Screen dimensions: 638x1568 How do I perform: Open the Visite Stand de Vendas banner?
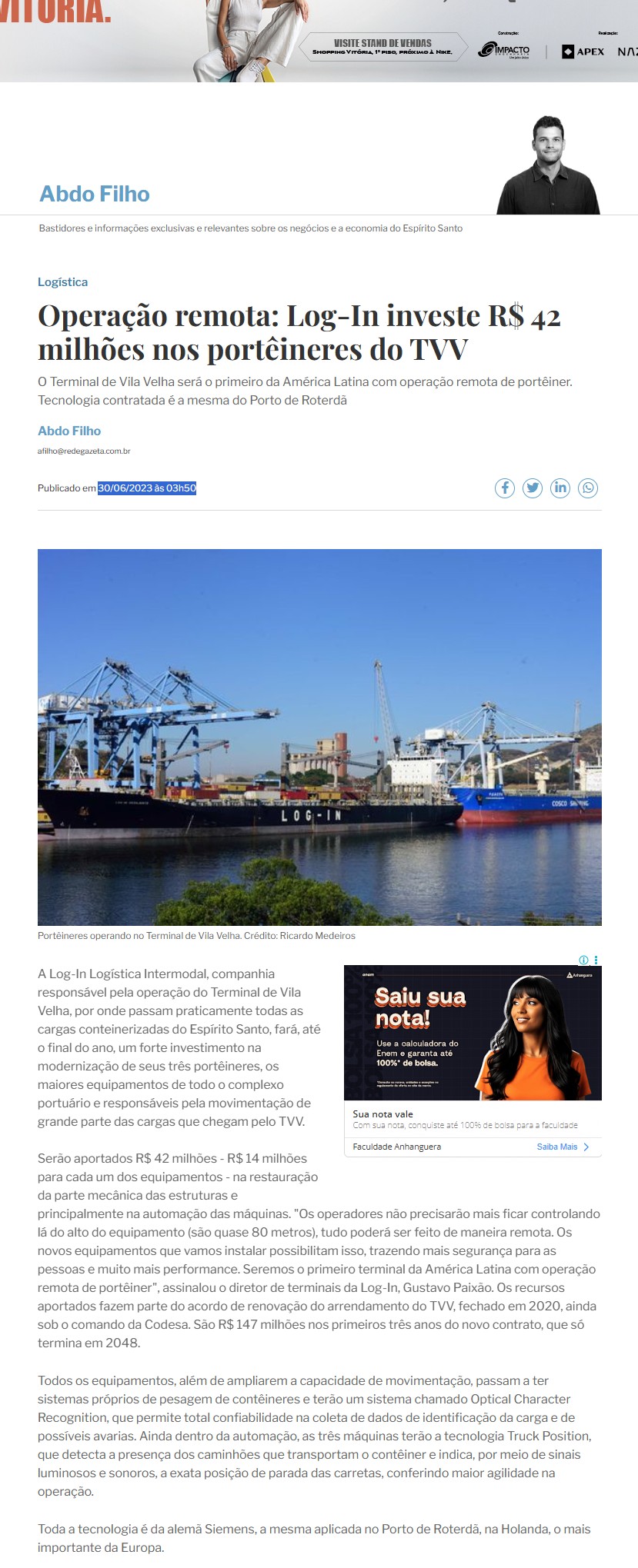click(x=382, y=47)
